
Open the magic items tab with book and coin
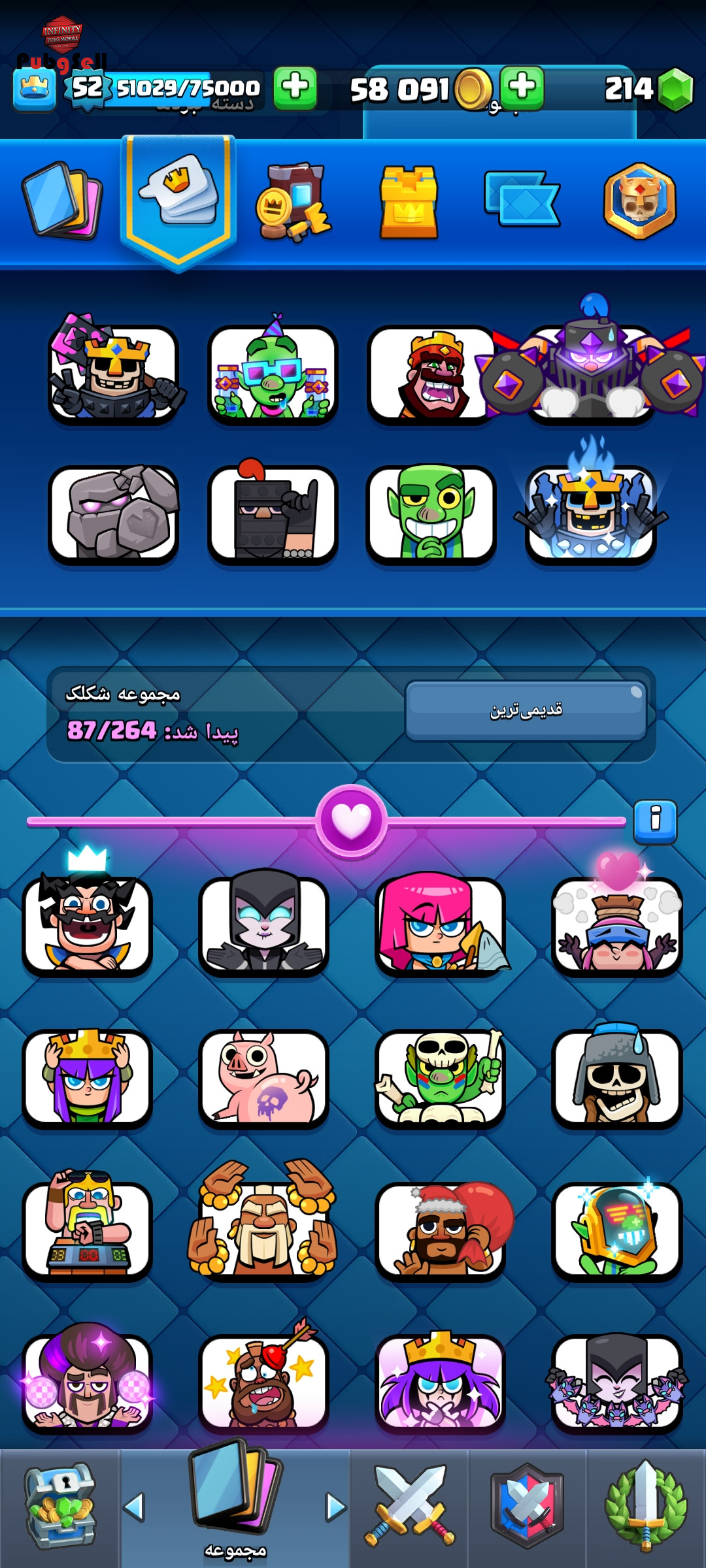click(293, 201)
